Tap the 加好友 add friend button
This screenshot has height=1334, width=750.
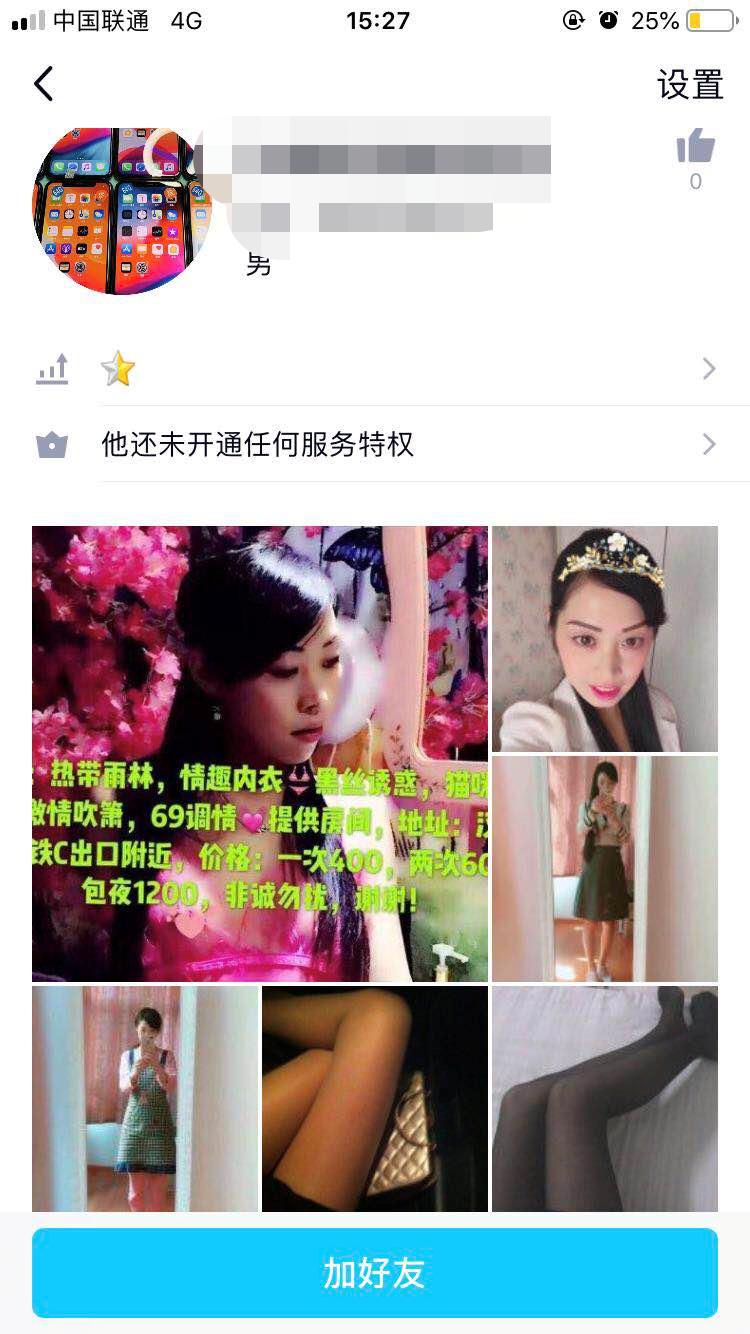coord(375,1272)
